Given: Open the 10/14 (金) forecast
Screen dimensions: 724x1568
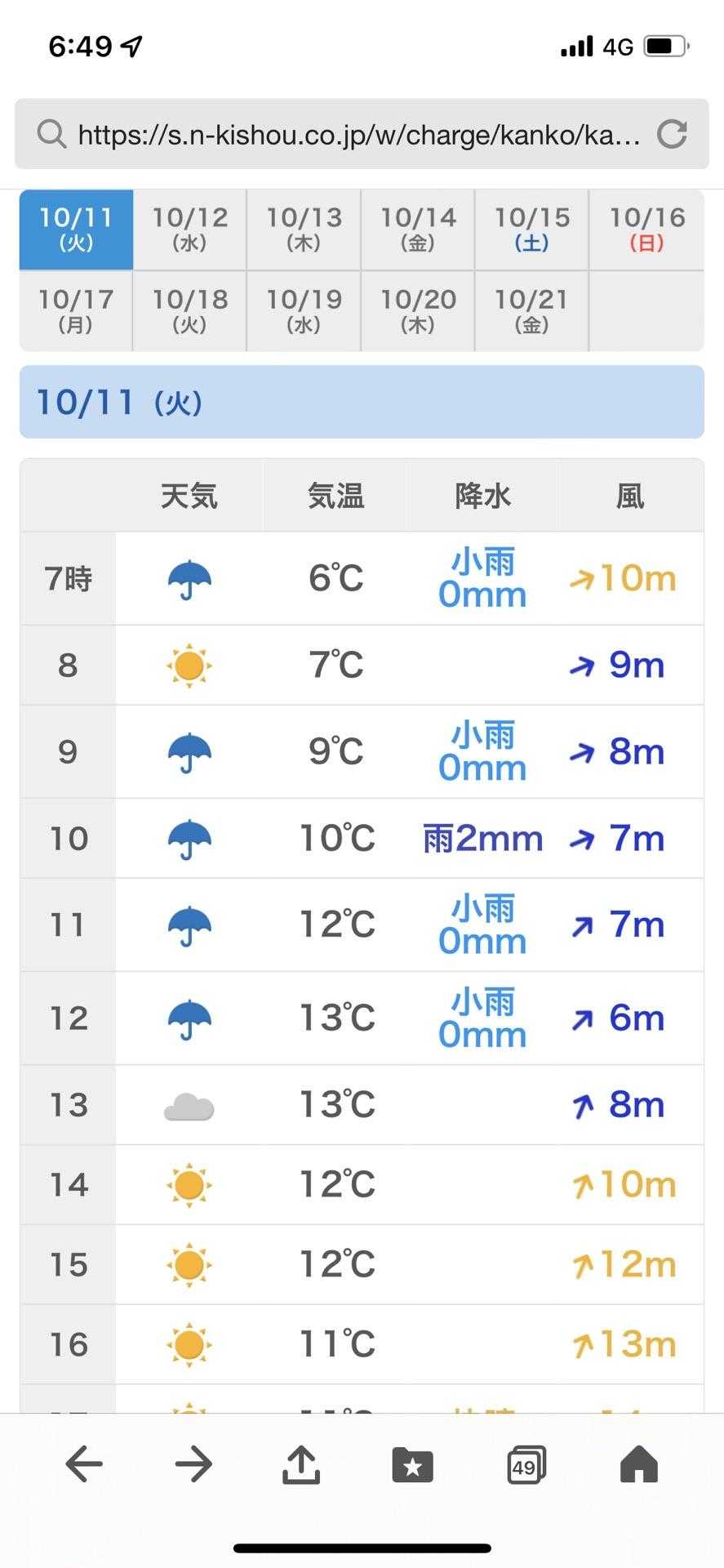Looking at the screenshot, I should click(x=418, y=229).
